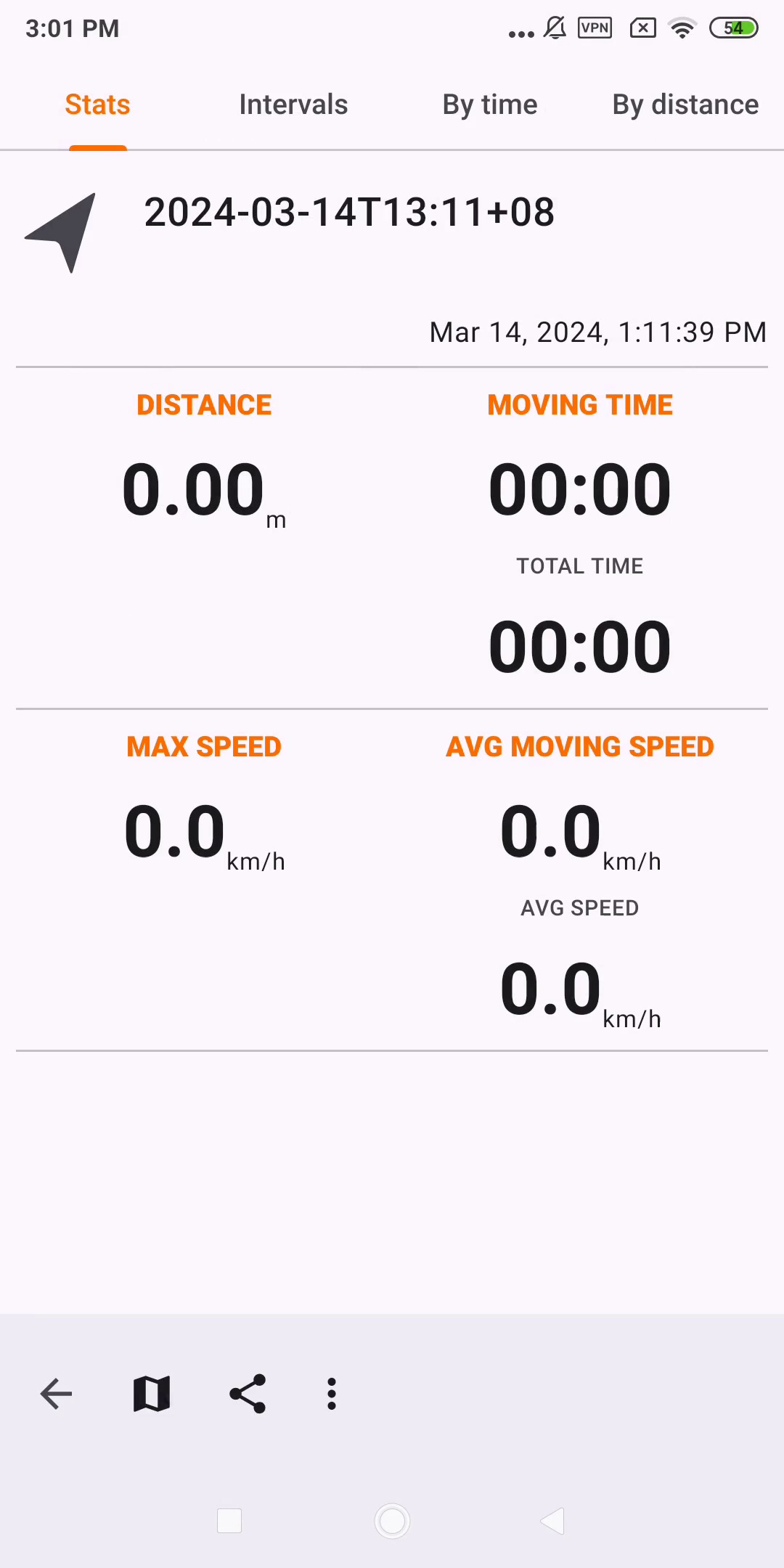Viewport: 784px width, 1568px height.
Task: Tap the Stats tab
Action: point(98,105)
